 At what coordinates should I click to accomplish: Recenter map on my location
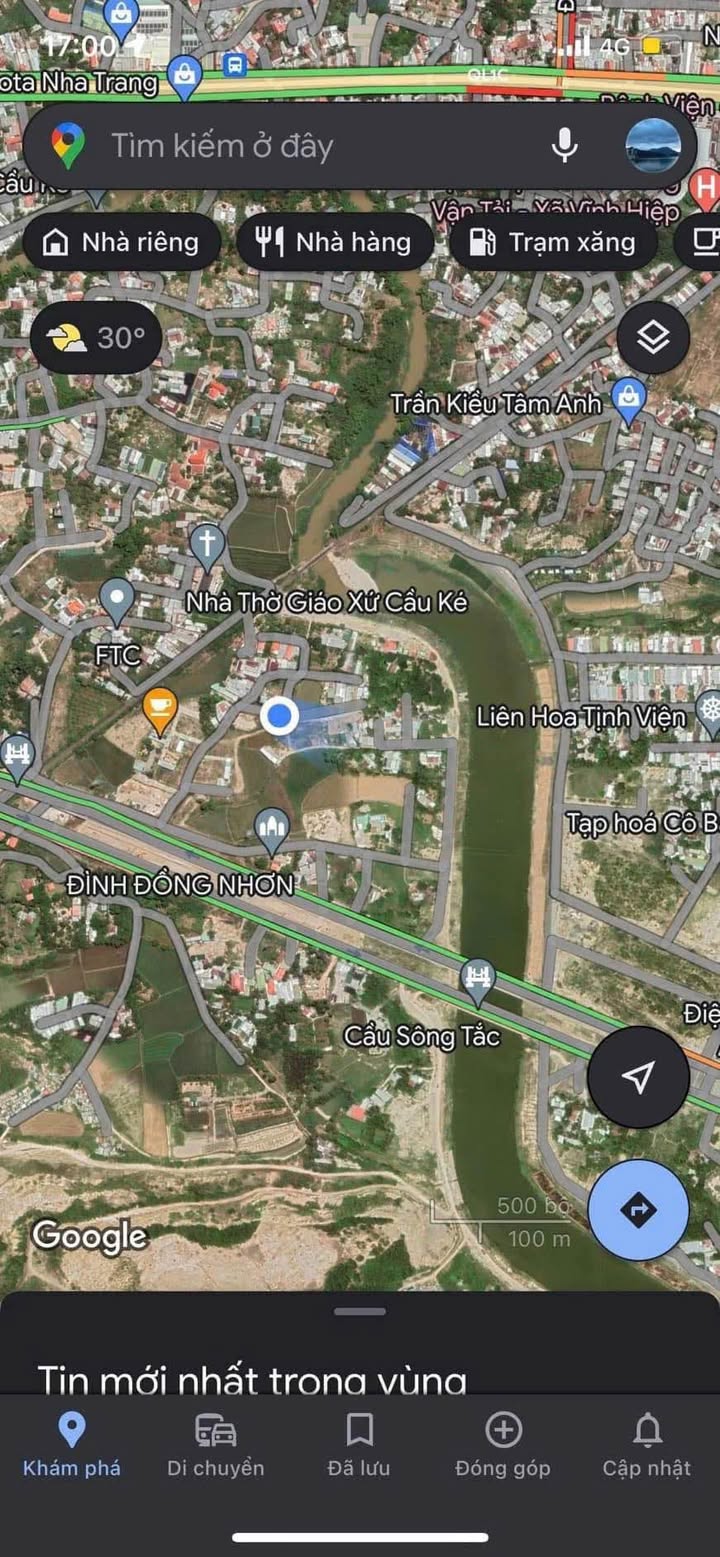click(638, 1077)
